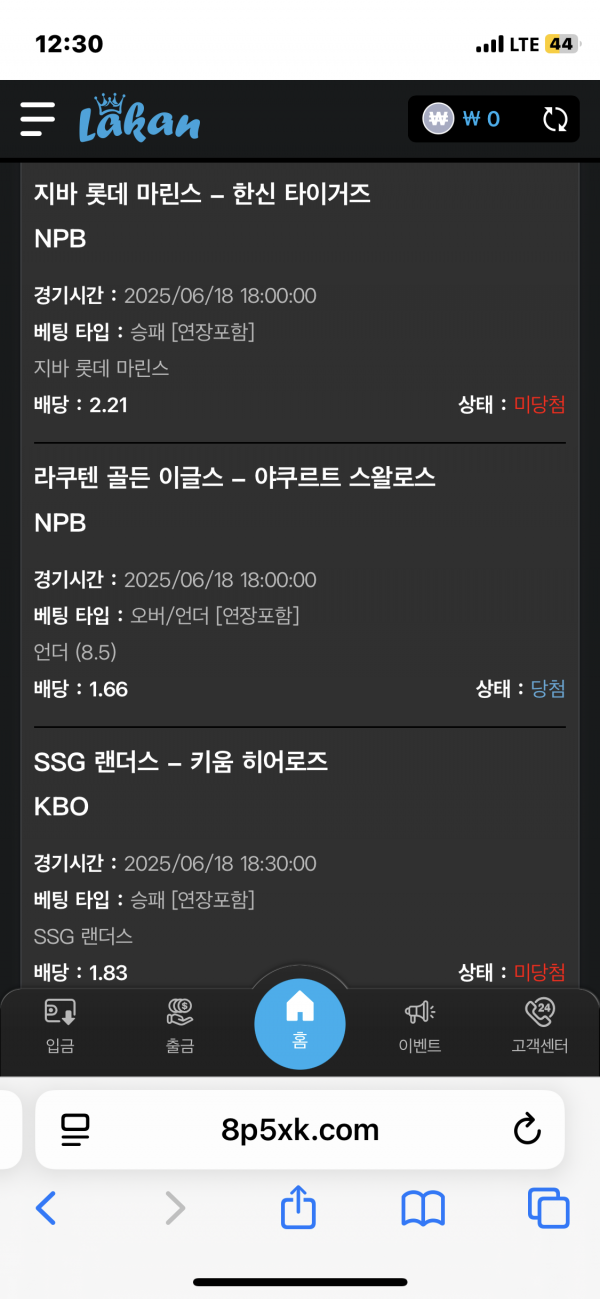Viewport: 600px width, 1299px height.
Task: Refresh the won balance
Action: click(555, 120)
